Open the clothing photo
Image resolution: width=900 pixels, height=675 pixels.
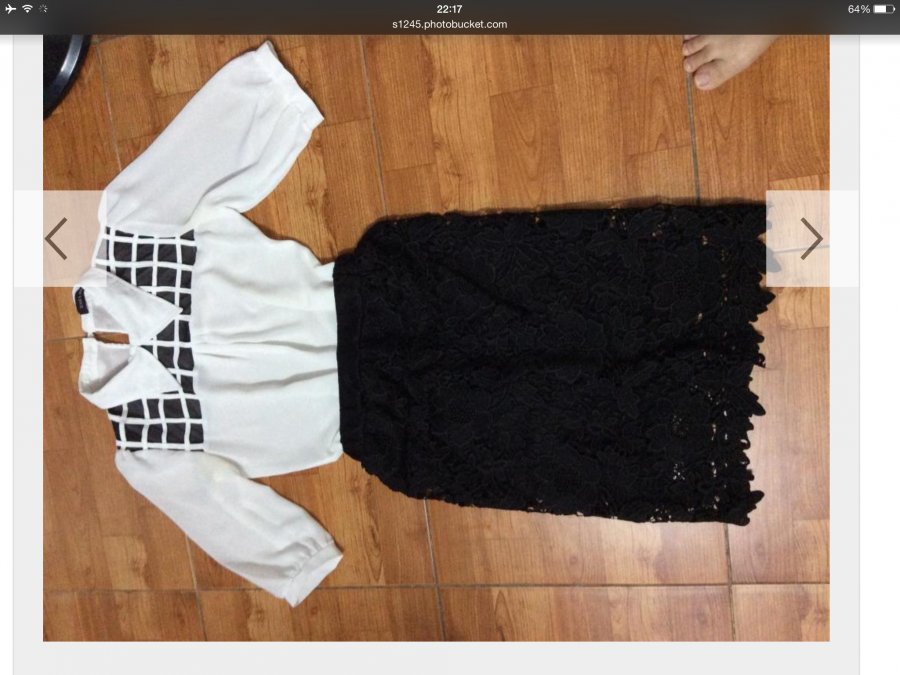(x=436, y=338)
